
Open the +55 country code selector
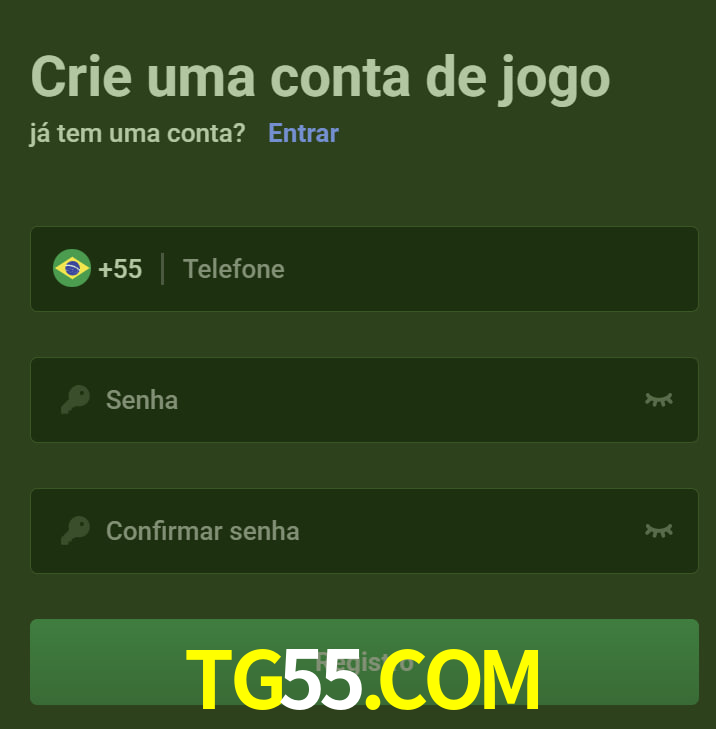[x=98, y=269]
